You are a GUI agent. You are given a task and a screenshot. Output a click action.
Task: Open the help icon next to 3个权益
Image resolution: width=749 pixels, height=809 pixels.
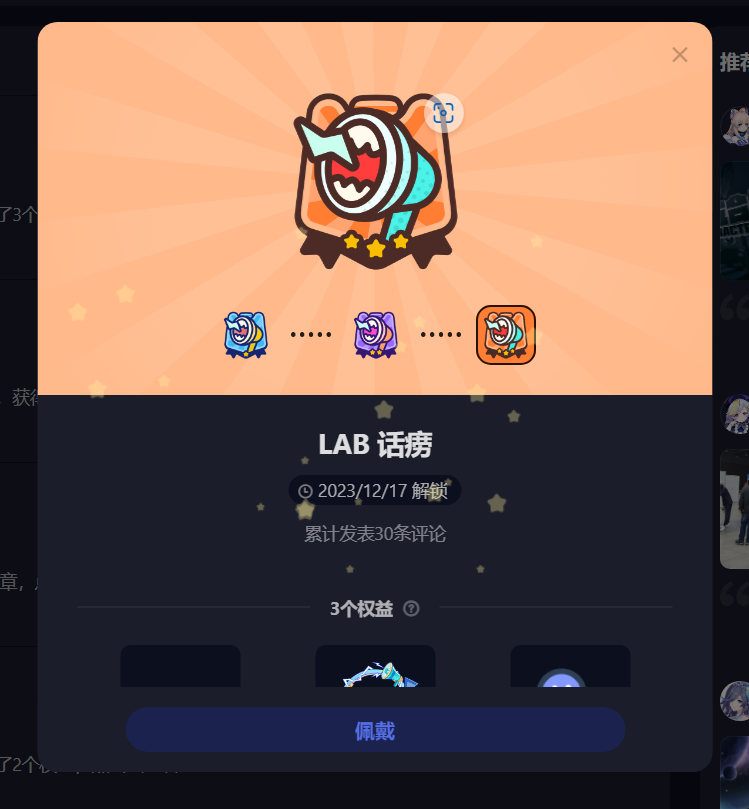tap(411, 608)
